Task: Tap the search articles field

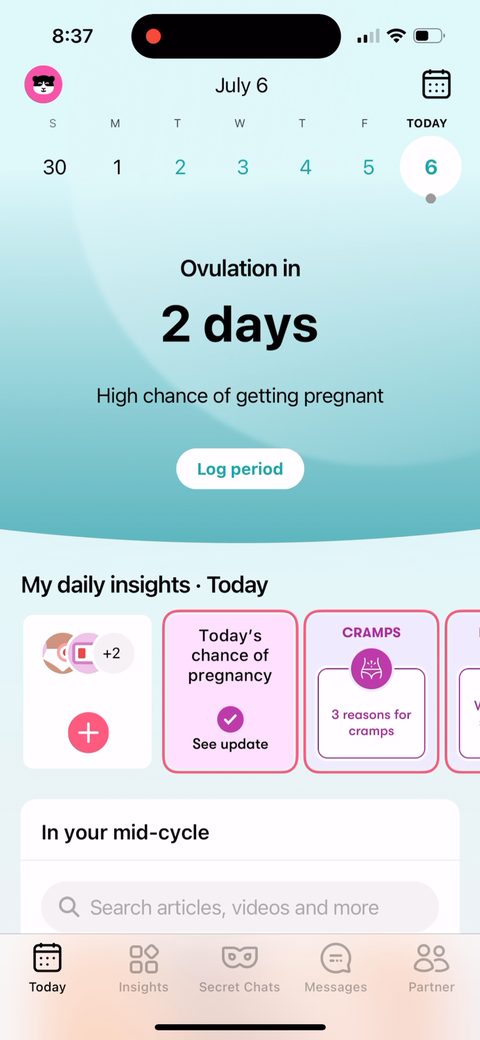Action: tap(240, 907)
